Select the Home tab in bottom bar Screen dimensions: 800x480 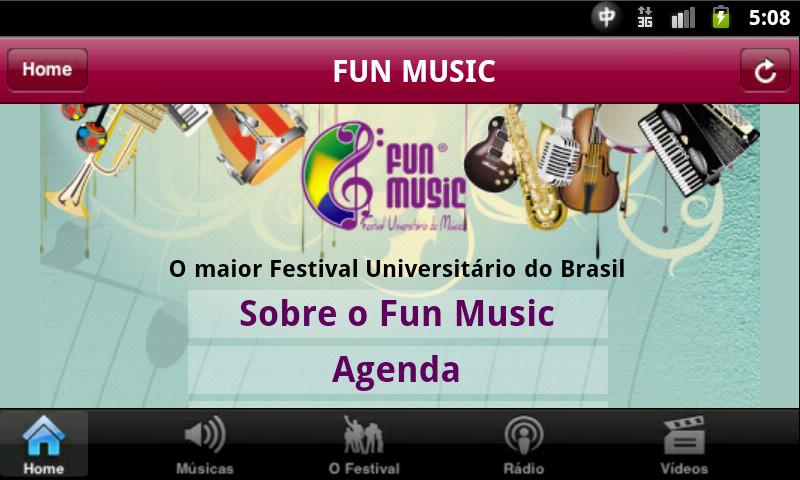pos(44,446)
